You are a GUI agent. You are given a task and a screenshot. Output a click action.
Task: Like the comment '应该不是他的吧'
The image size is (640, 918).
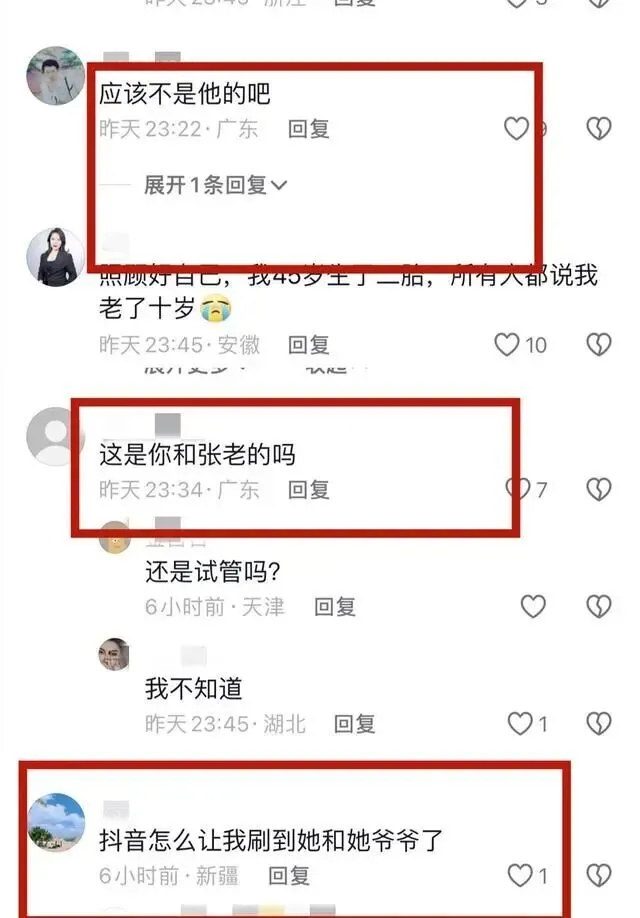(x=516, y=129)
